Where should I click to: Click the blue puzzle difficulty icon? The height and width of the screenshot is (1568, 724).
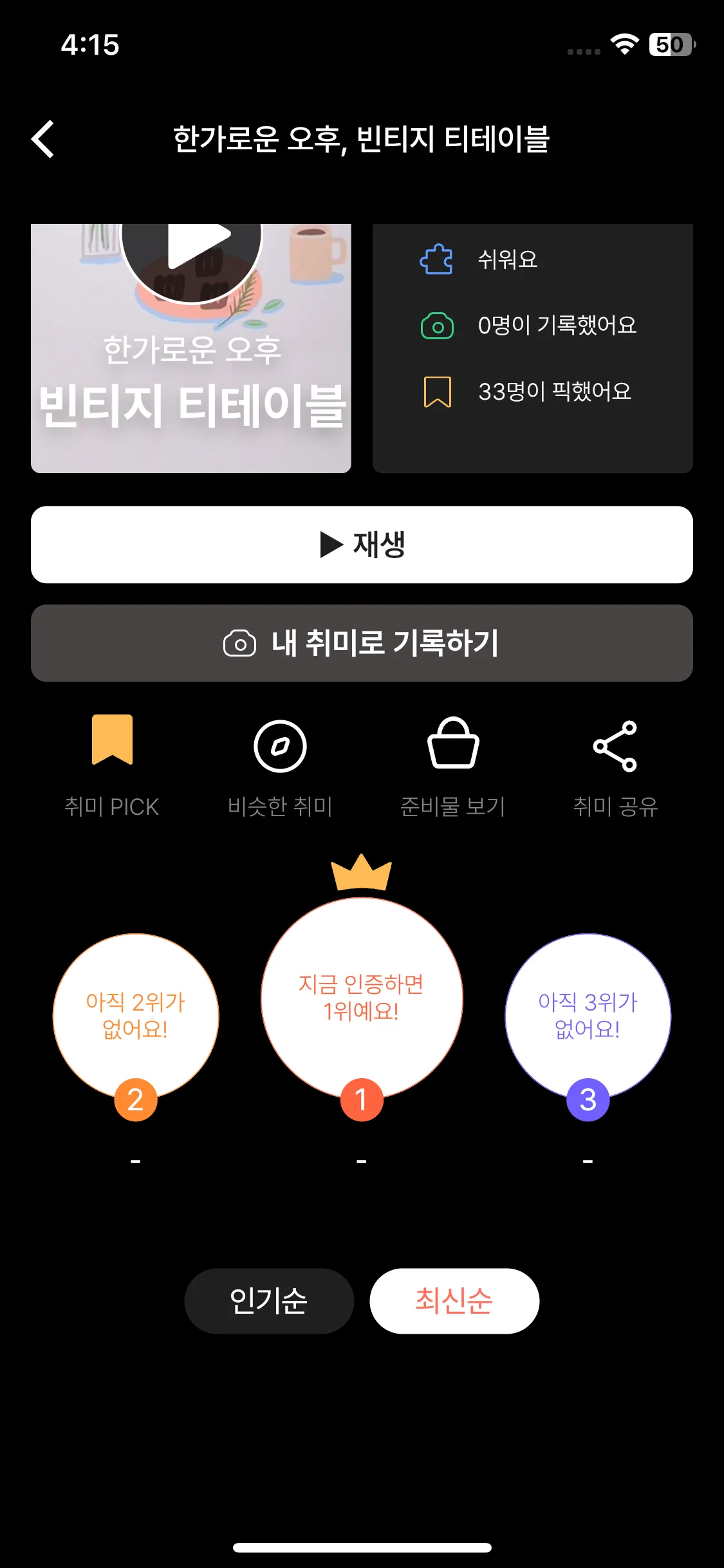[x=436, y=258]
